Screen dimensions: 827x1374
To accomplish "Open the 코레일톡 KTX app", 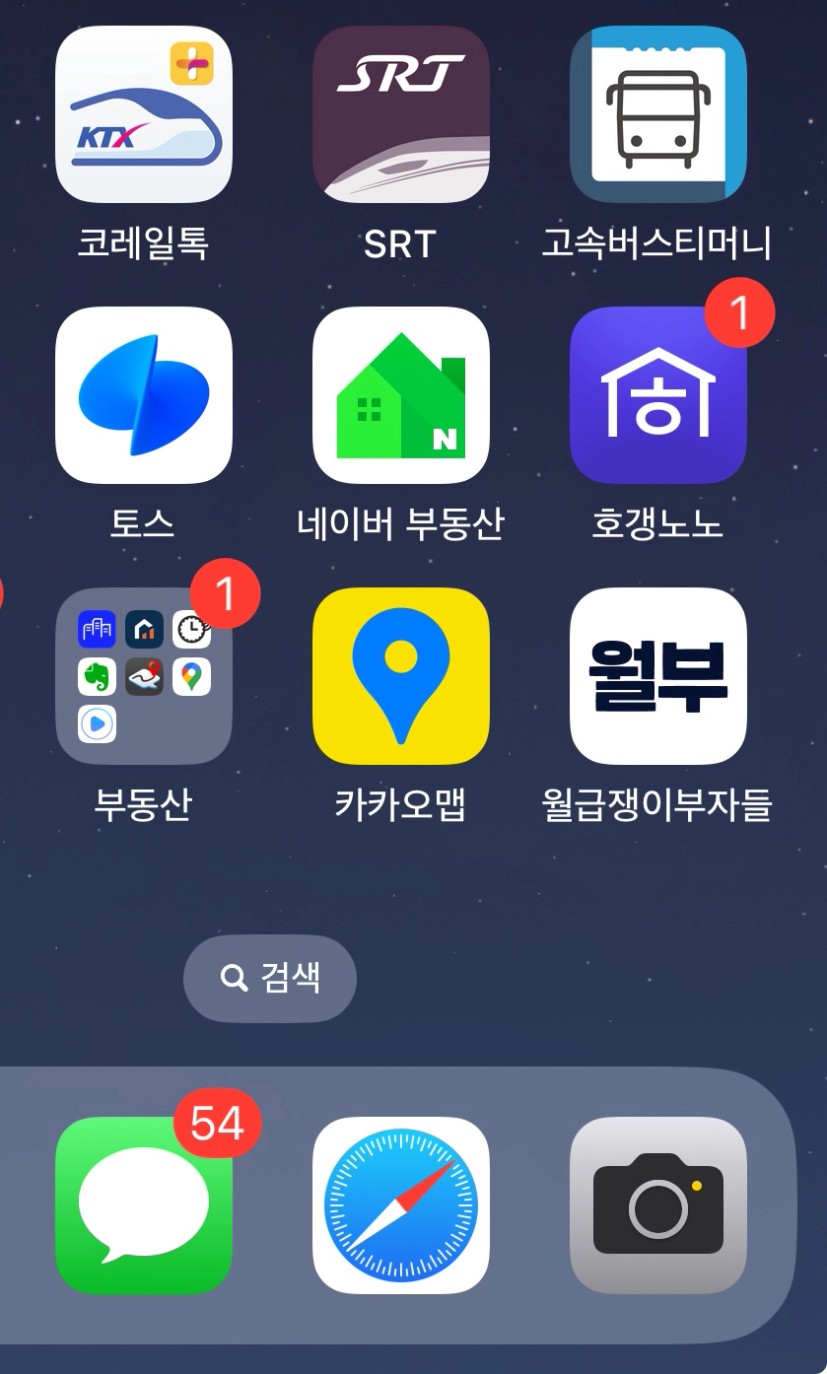I will pos(143,114).
